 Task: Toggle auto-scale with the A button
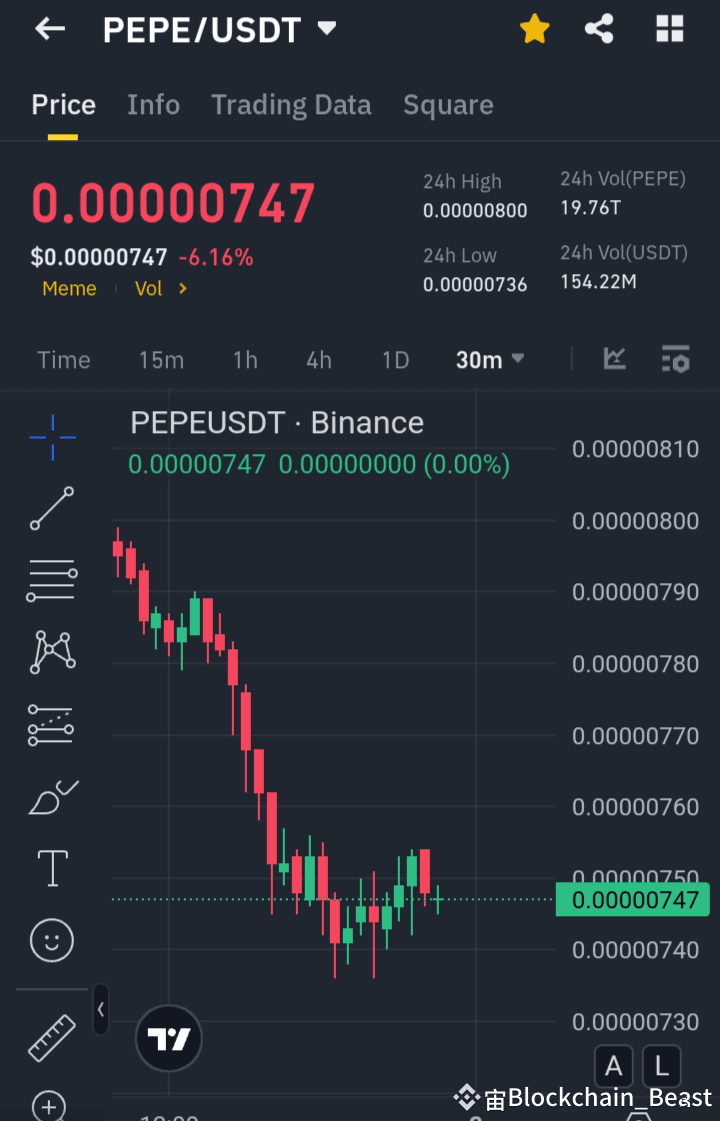click(x=613, y=1066)
